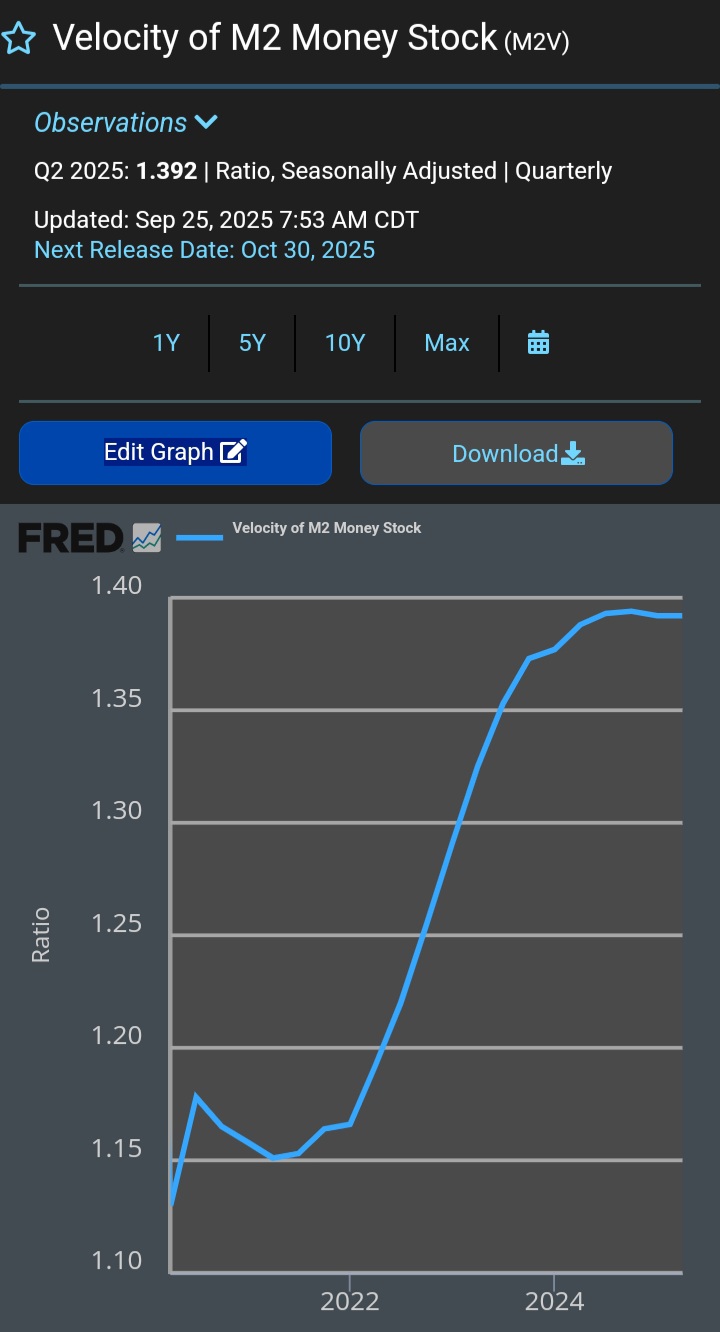Select the 1Y date range
The image size is (720, 1332).
point(166,343)
